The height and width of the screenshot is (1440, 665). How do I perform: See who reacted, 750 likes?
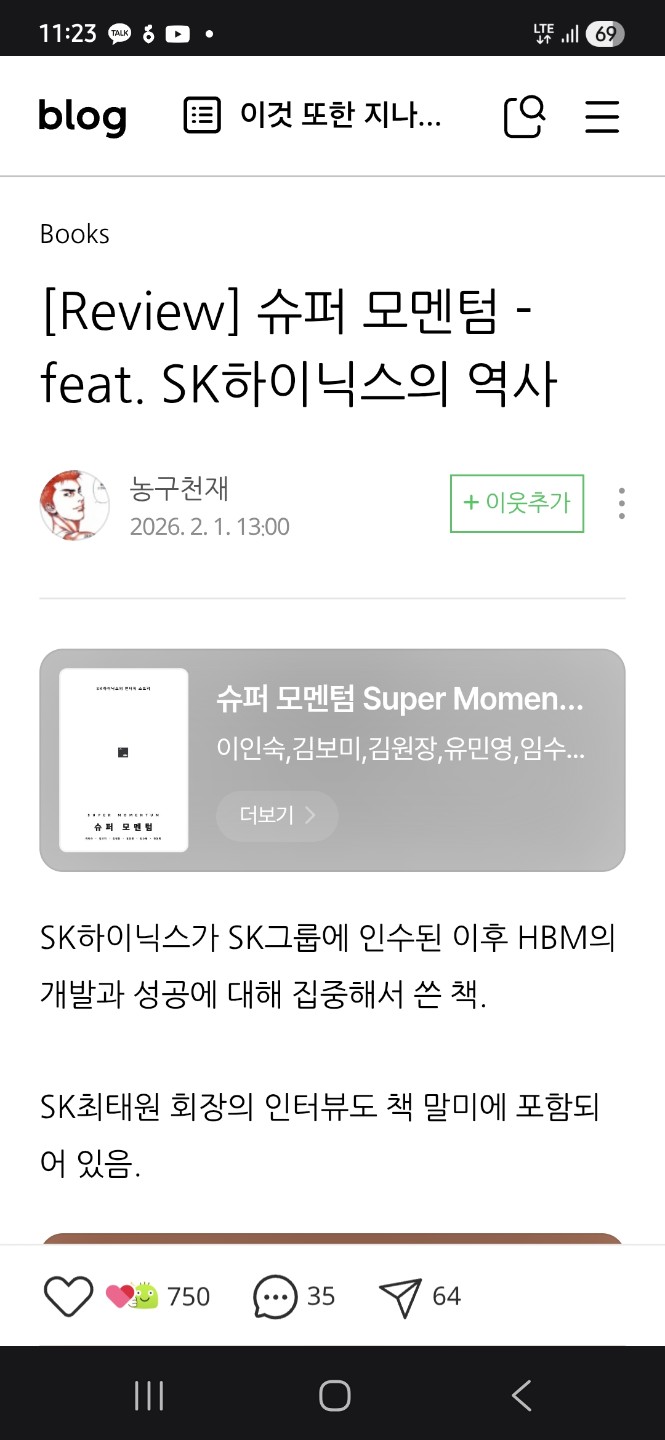160,1296
